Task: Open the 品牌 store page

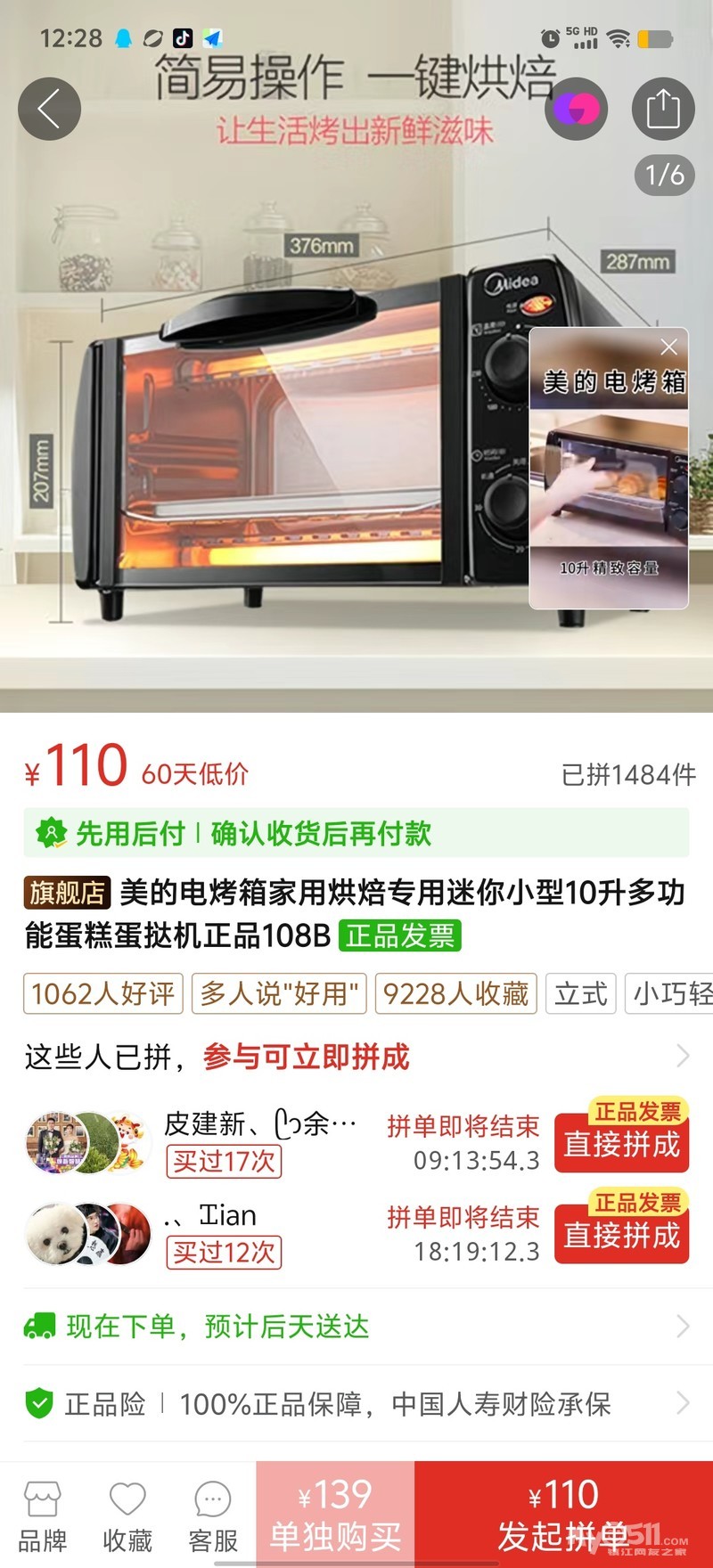Action: (42, 1515)
